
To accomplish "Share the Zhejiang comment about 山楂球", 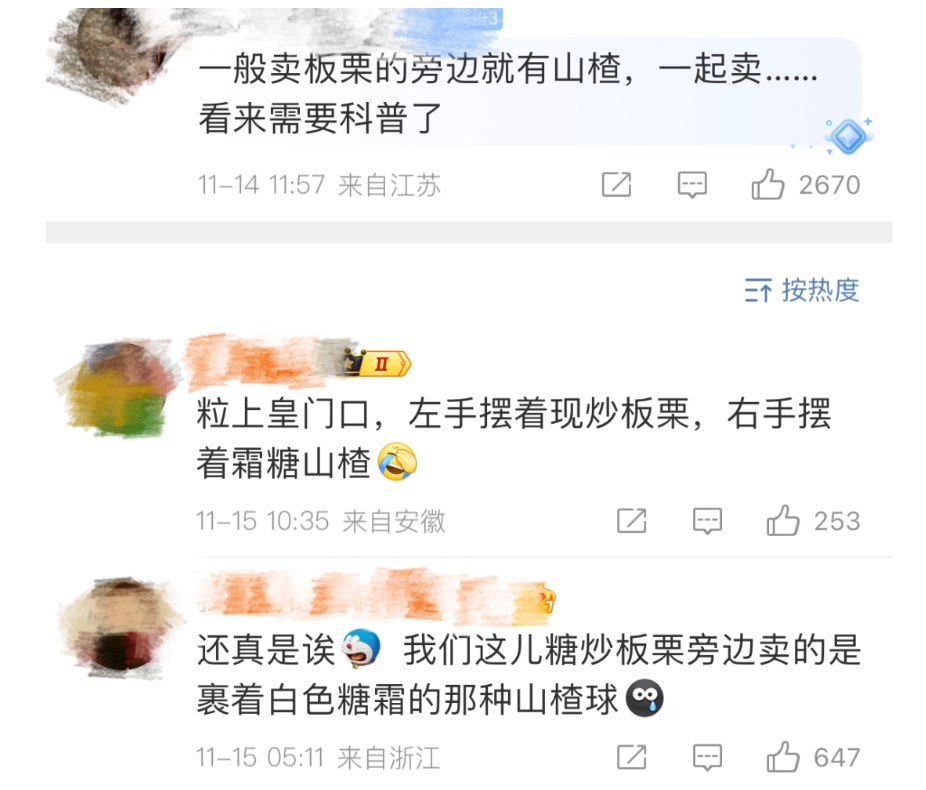I will [x=632, y=758].
